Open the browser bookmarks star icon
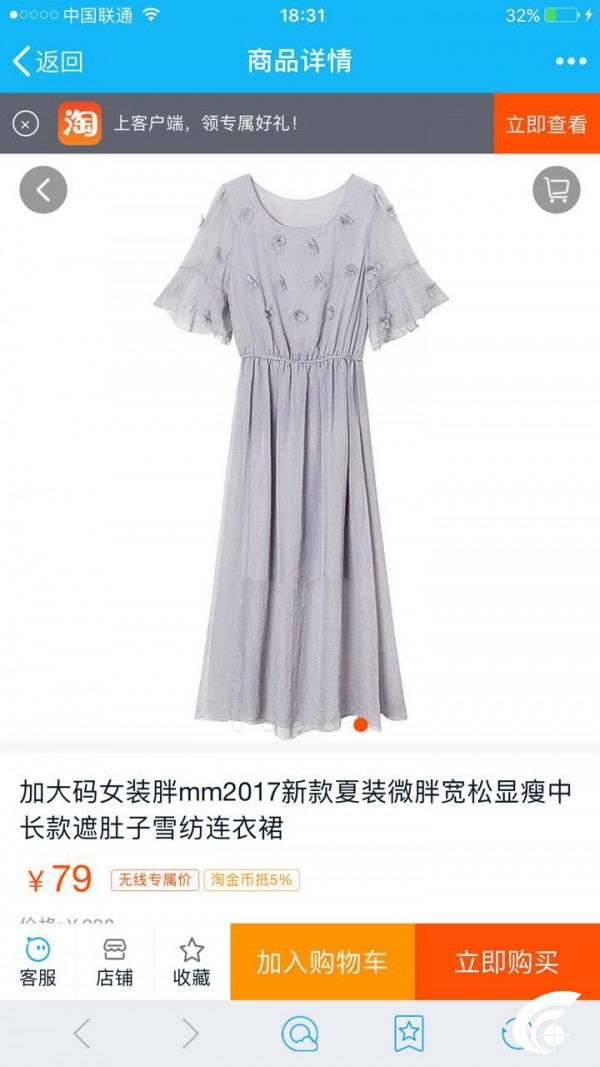Image resolution: width=600 pixels, height=1067 pixels. 409,1033
